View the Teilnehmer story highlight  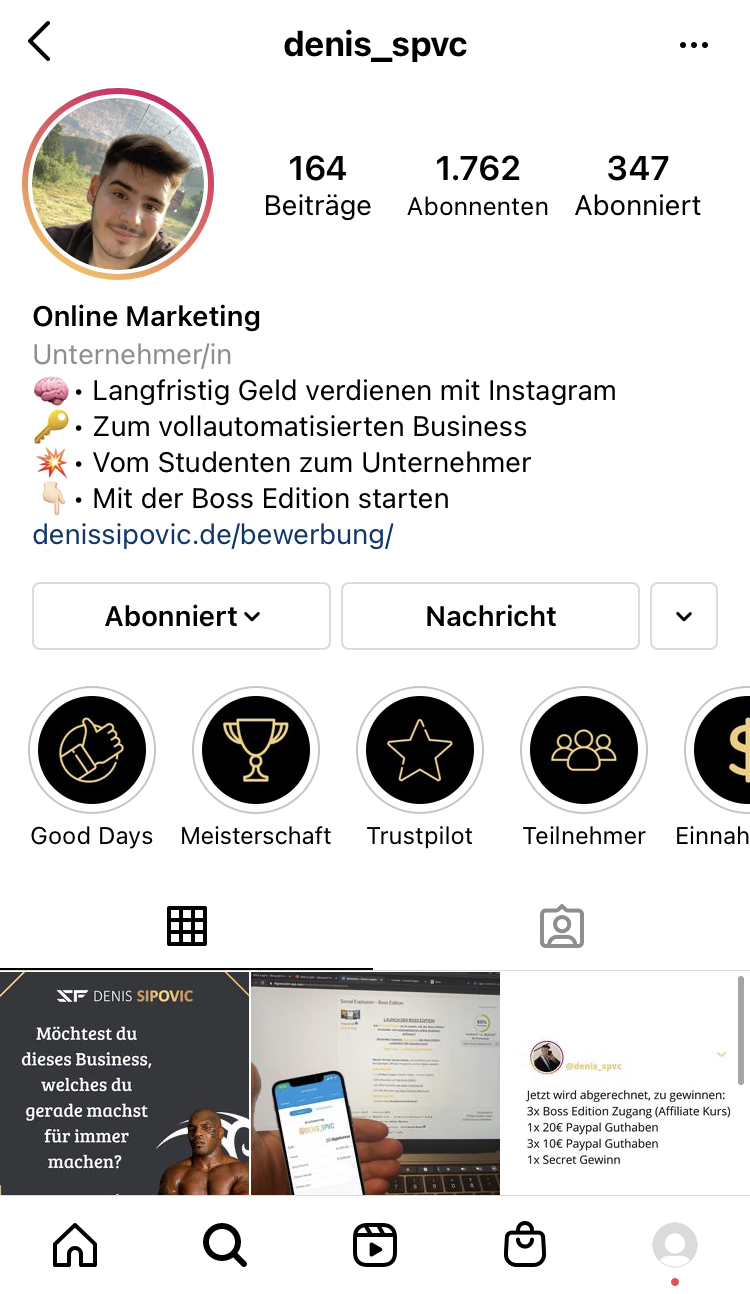click(584, 750)
